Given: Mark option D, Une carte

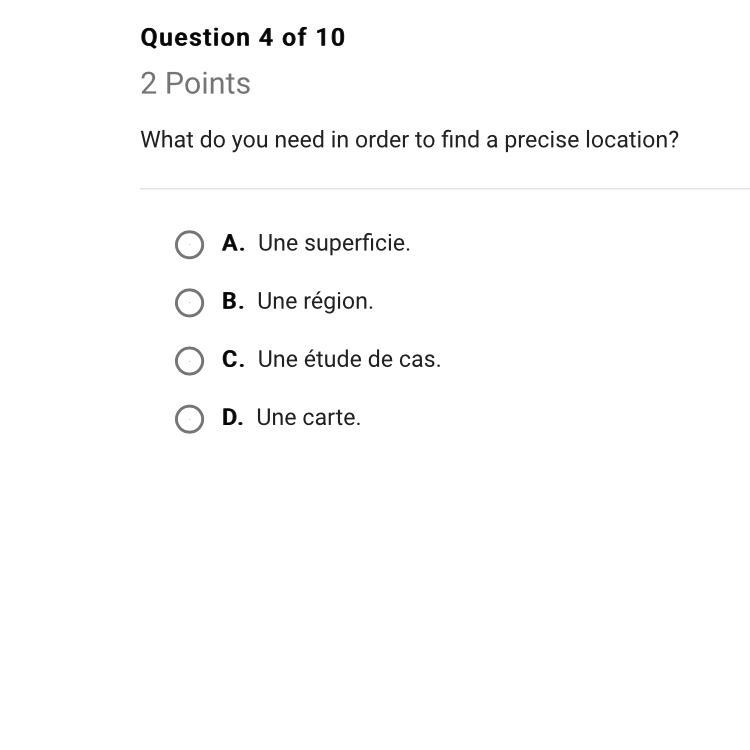Looking at the screenshot, I should point(189,419).
